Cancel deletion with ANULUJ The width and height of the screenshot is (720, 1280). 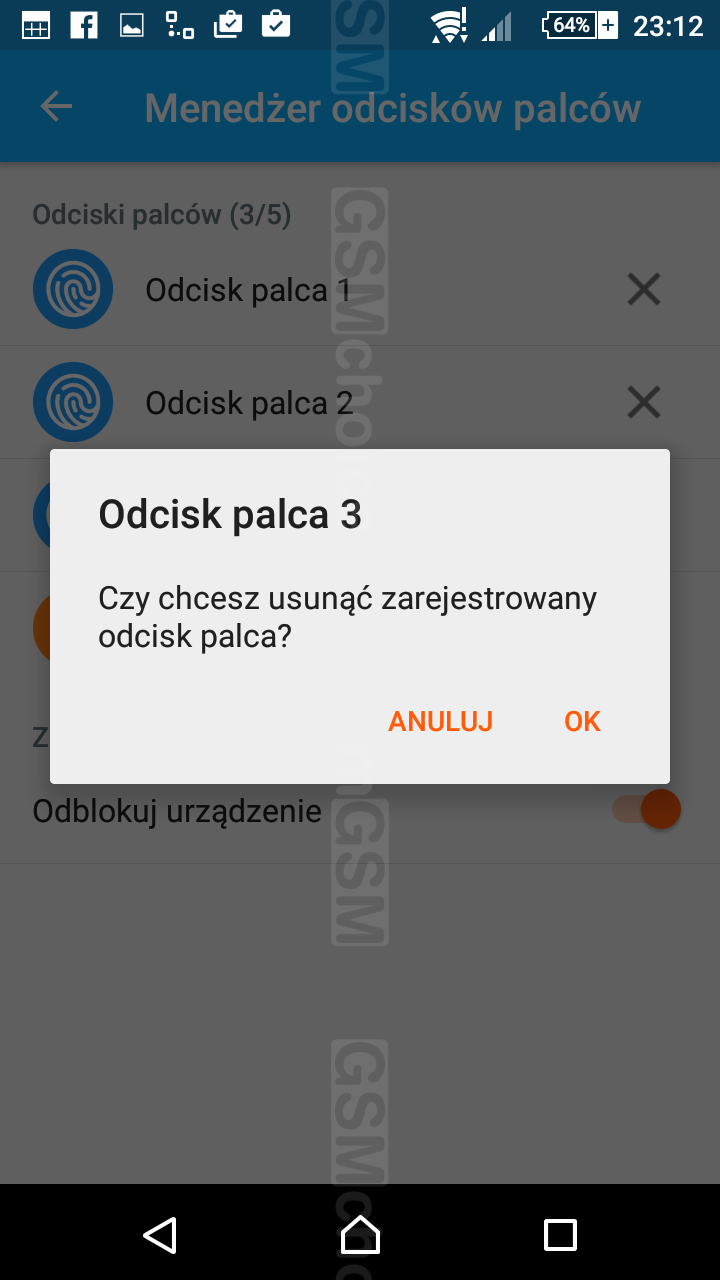[440, 721]
